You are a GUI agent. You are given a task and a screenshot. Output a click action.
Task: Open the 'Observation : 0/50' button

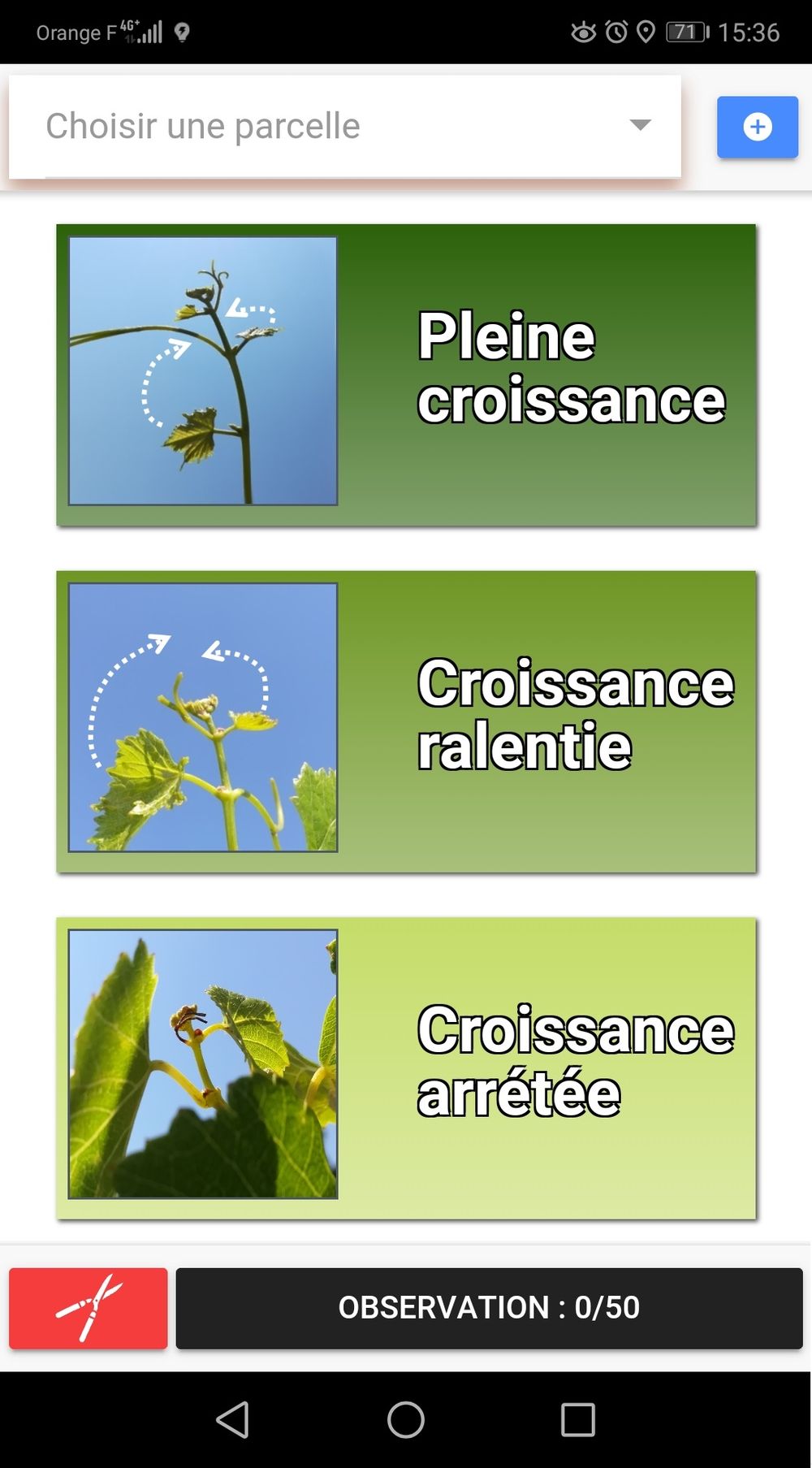pos(489,1308)
